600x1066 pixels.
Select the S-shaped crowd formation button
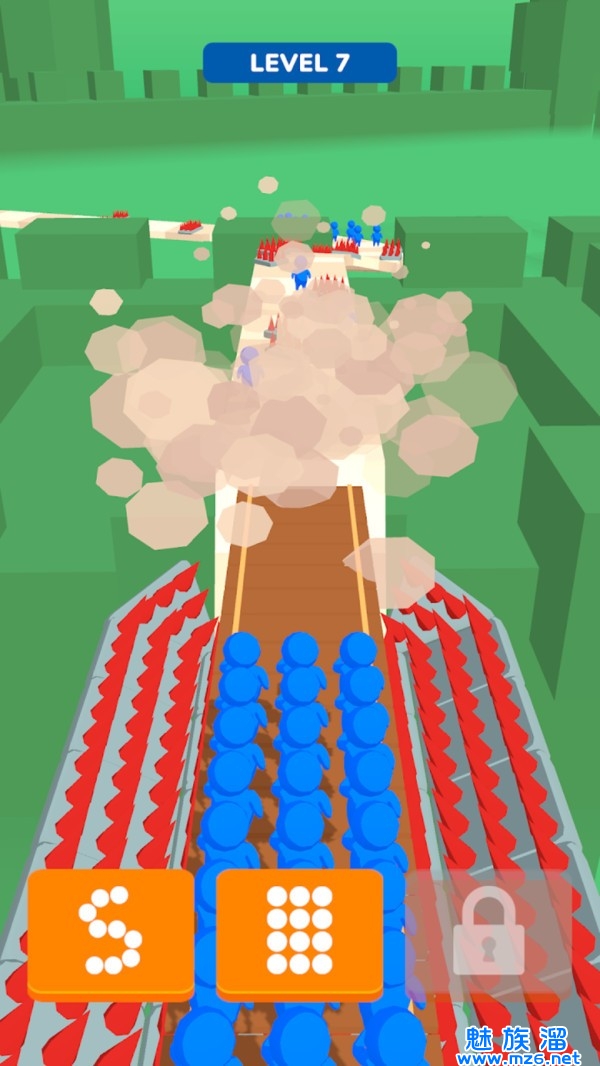111,932
